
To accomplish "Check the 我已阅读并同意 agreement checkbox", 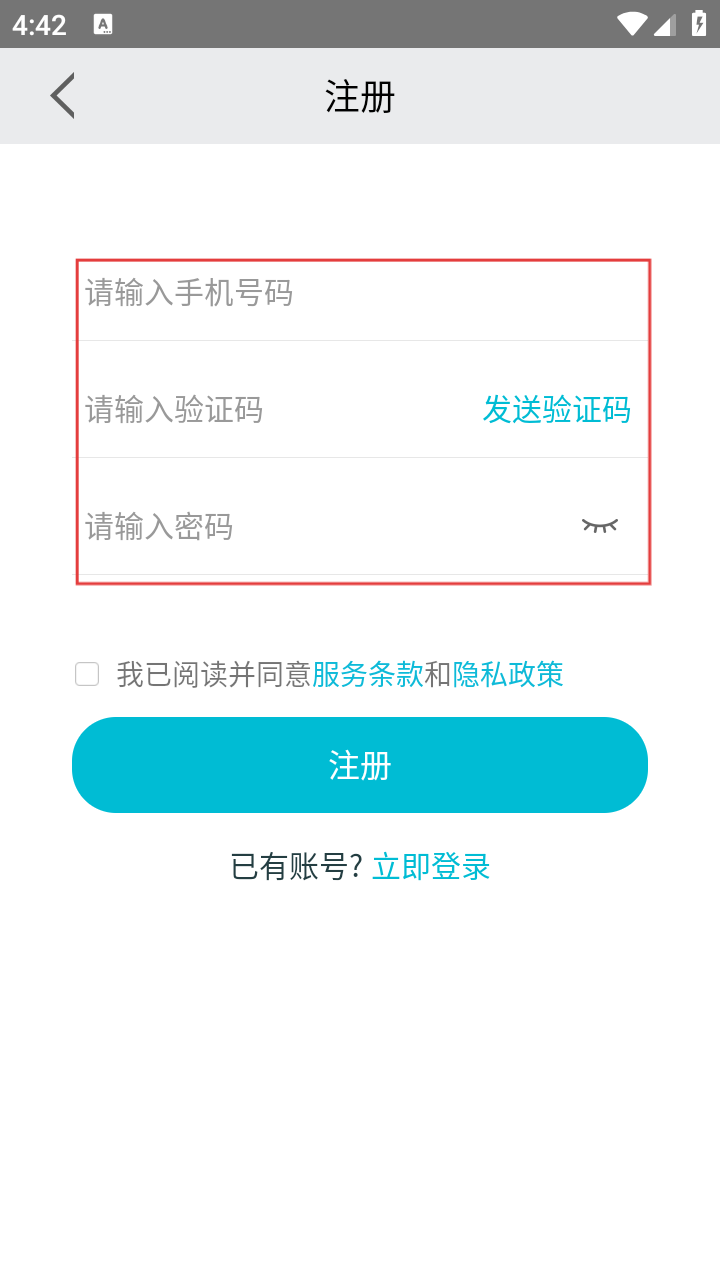I will [87, 674].
